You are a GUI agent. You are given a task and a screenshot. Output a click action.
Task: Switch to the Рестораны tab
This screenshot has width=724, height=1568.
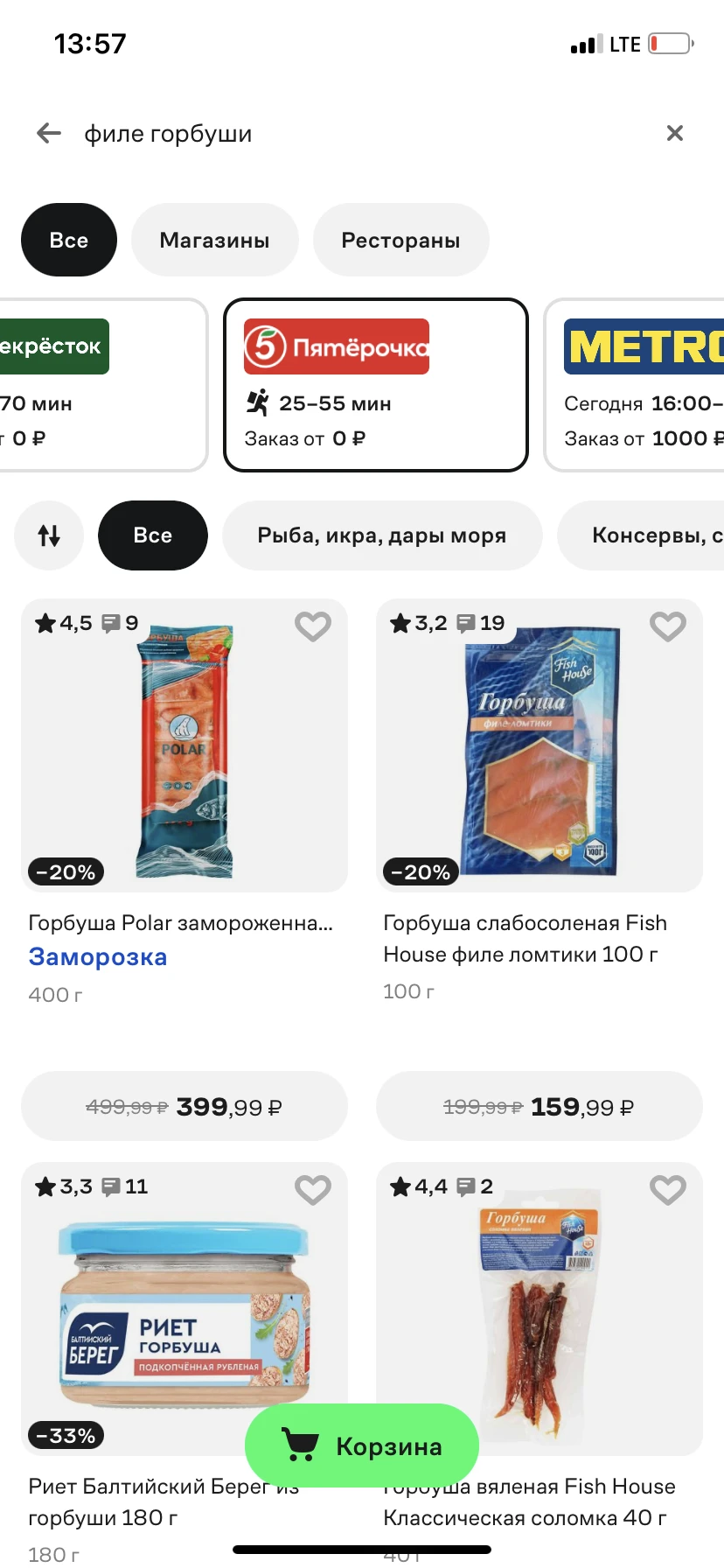(400, 241)
